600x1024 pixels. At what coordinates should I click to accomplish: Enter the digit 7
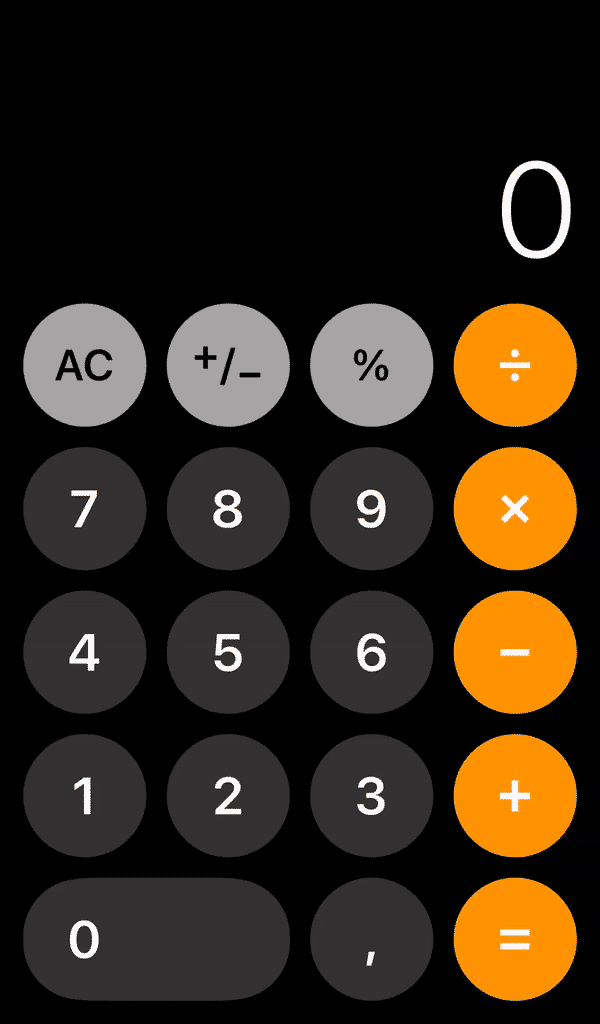(85, 509)
